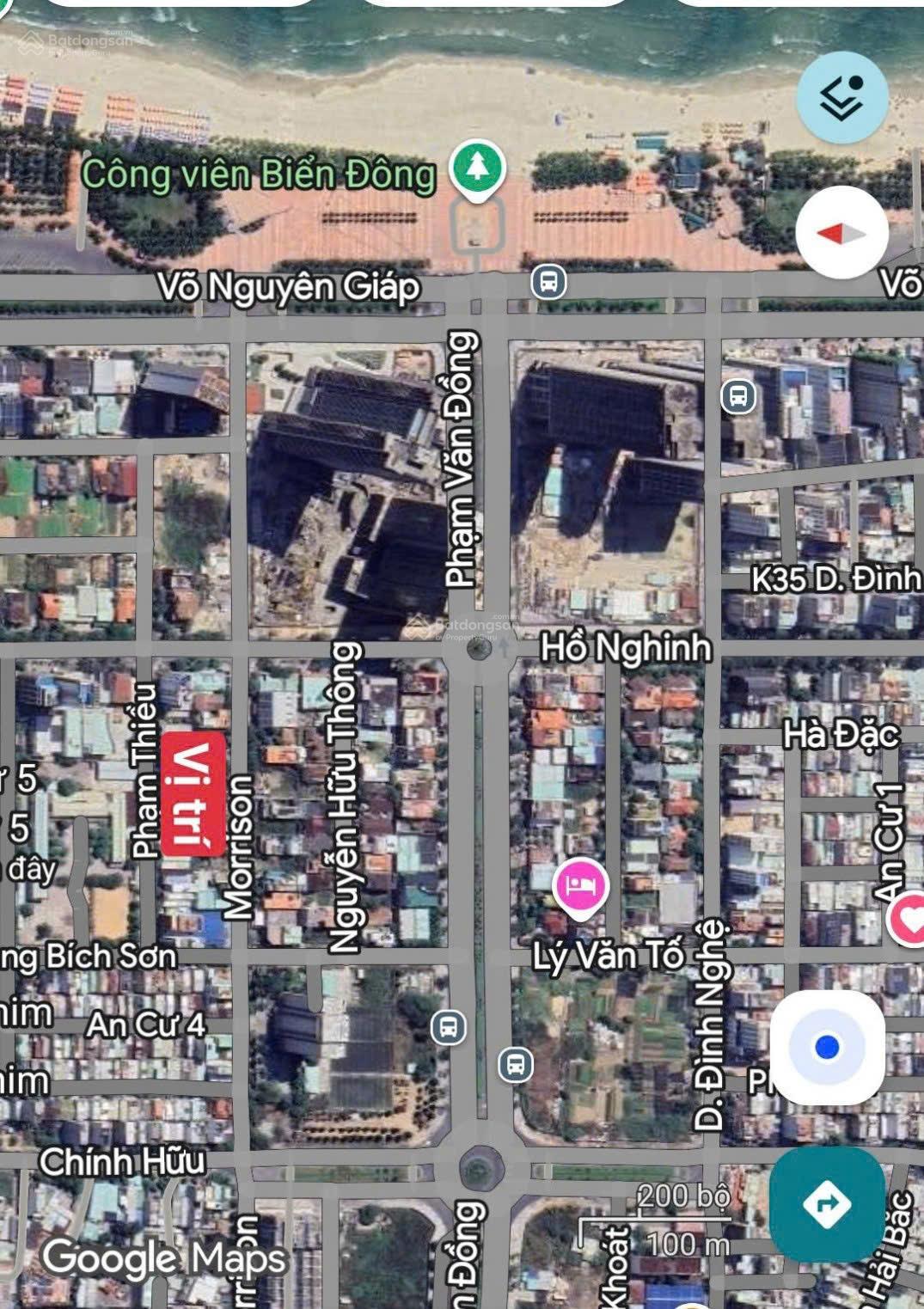Open the map layers button

[841, 96]
